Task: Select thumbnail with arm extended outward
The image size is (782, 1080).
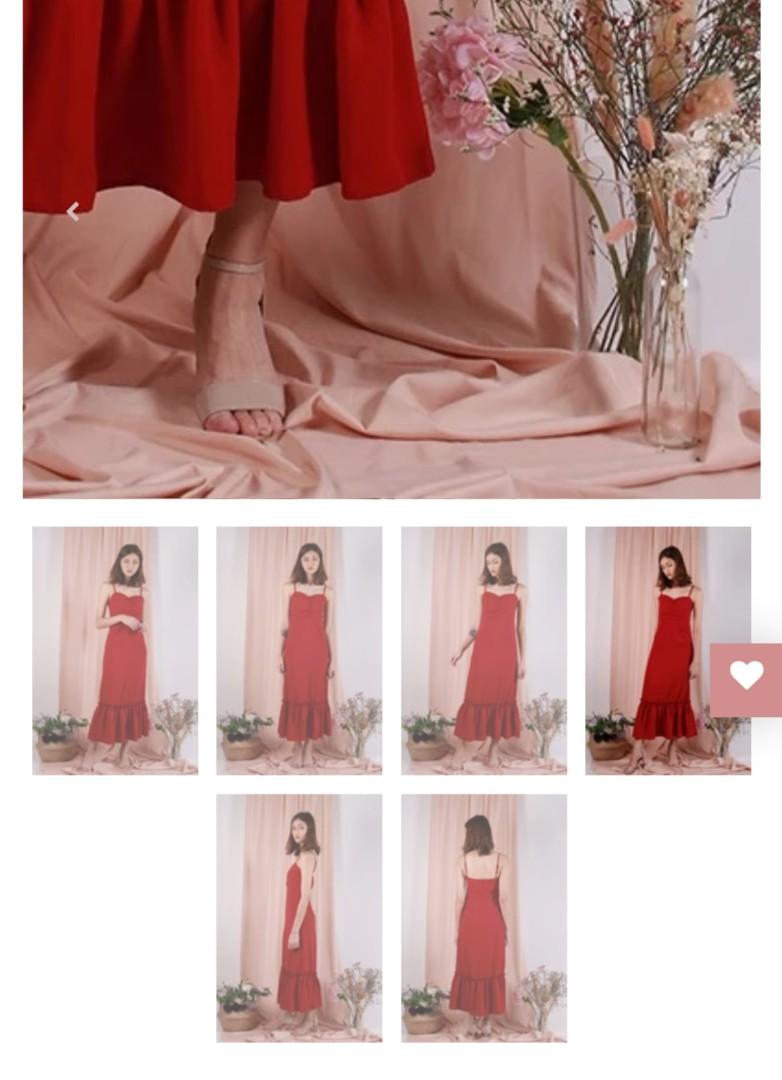Action: [x=483, y=650]
